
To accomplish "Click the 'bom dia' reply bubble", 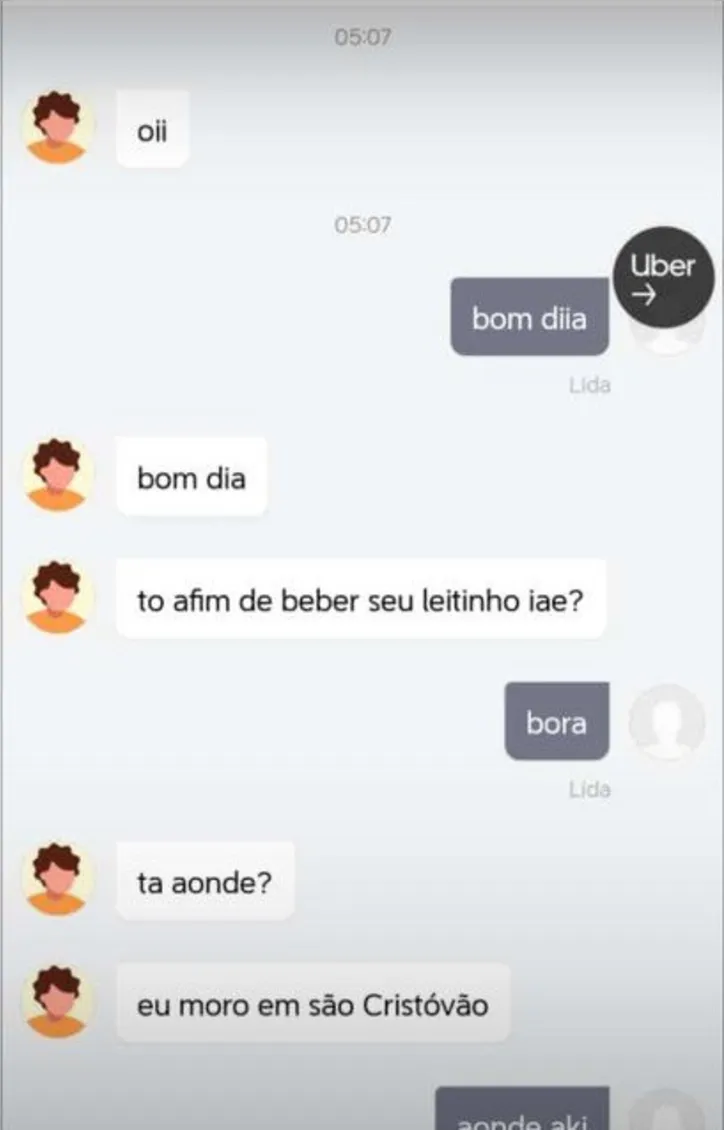I will pyautogui.click(x=192, y=477).
